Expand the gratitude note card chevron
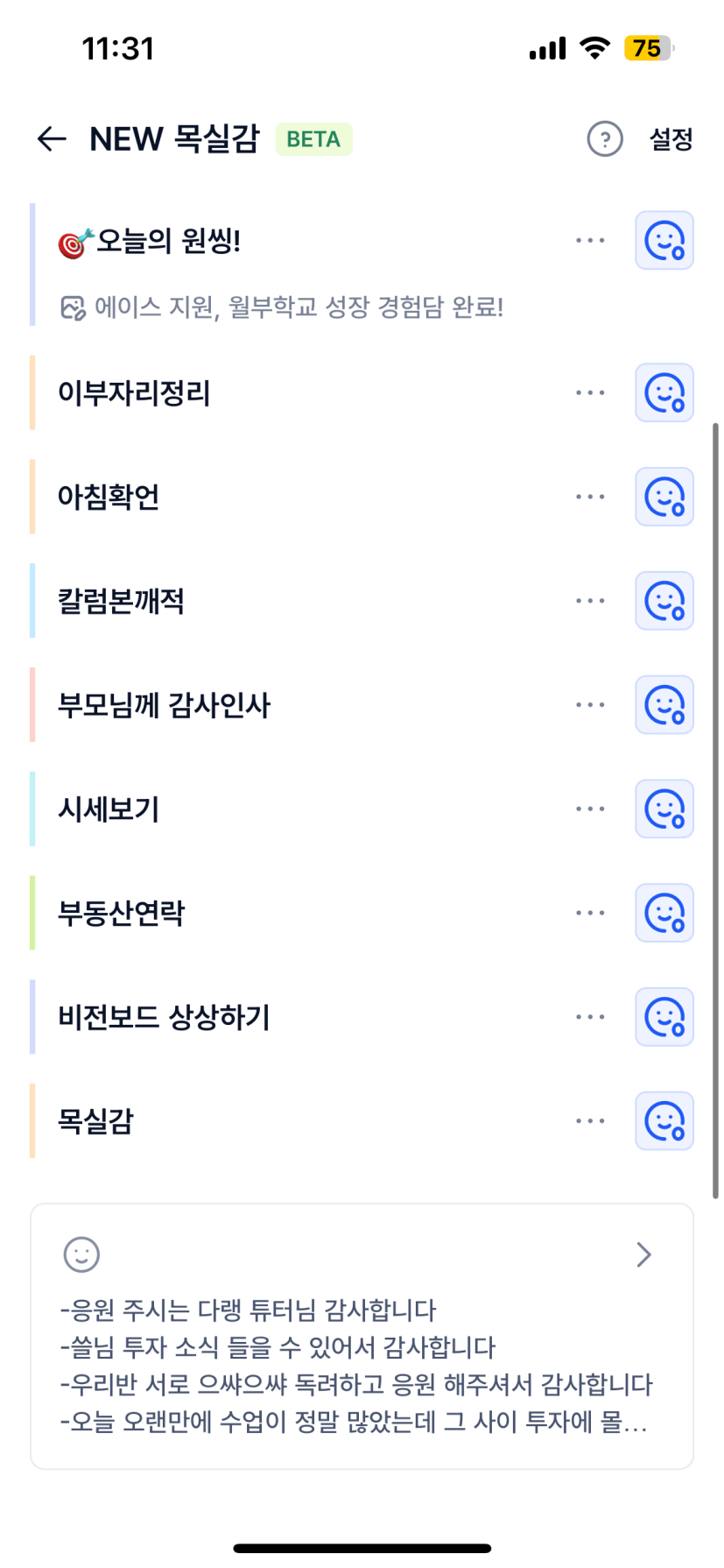The width and height of the screenshot is (724, 1568). coord(643,1254)
